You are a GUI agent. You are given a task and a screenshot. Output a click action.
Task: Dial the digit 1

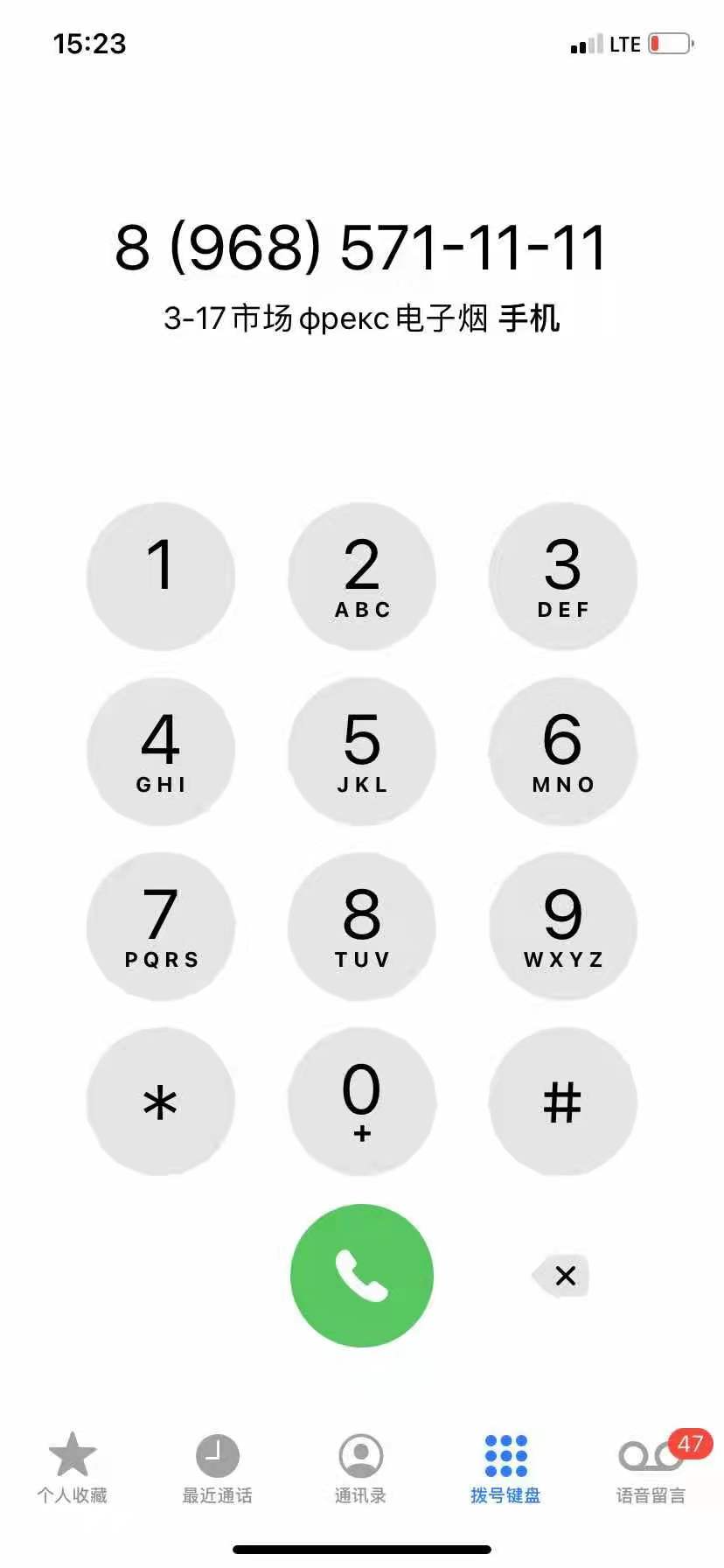click(161, 576)
